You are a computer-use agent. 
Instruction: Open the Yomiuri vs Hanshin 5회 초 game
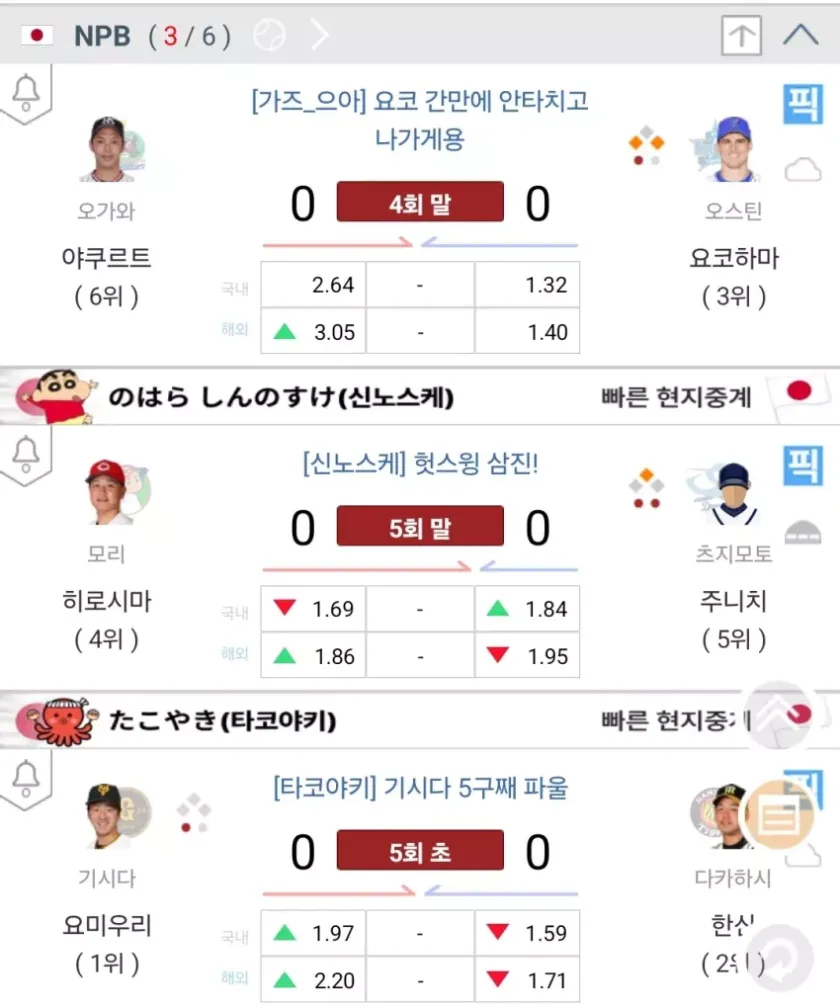(x=419, y=852)
